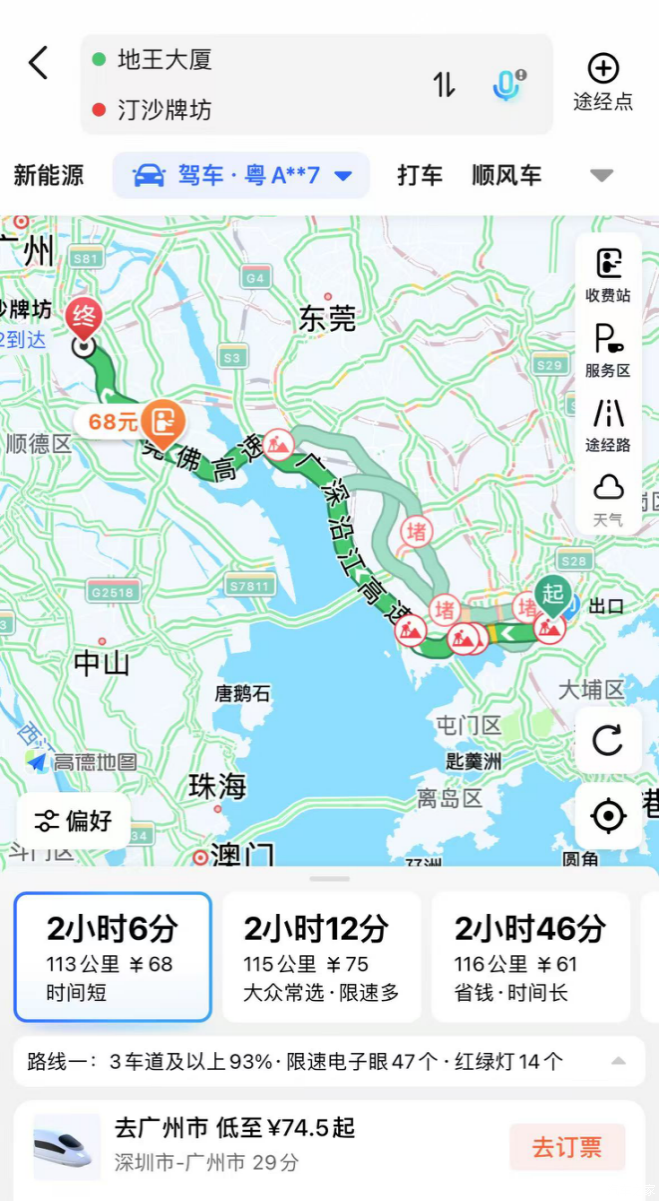This screenshot has height=1201, width=660.
Task: Recenter map on current location
Action: (608, 816)
